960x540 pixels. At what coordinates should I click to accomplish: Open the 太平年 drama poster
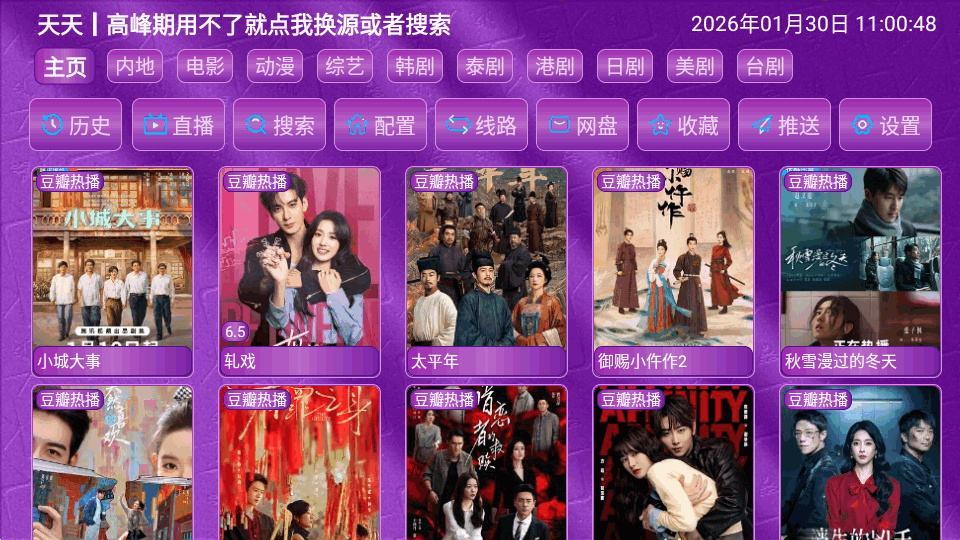486,270
